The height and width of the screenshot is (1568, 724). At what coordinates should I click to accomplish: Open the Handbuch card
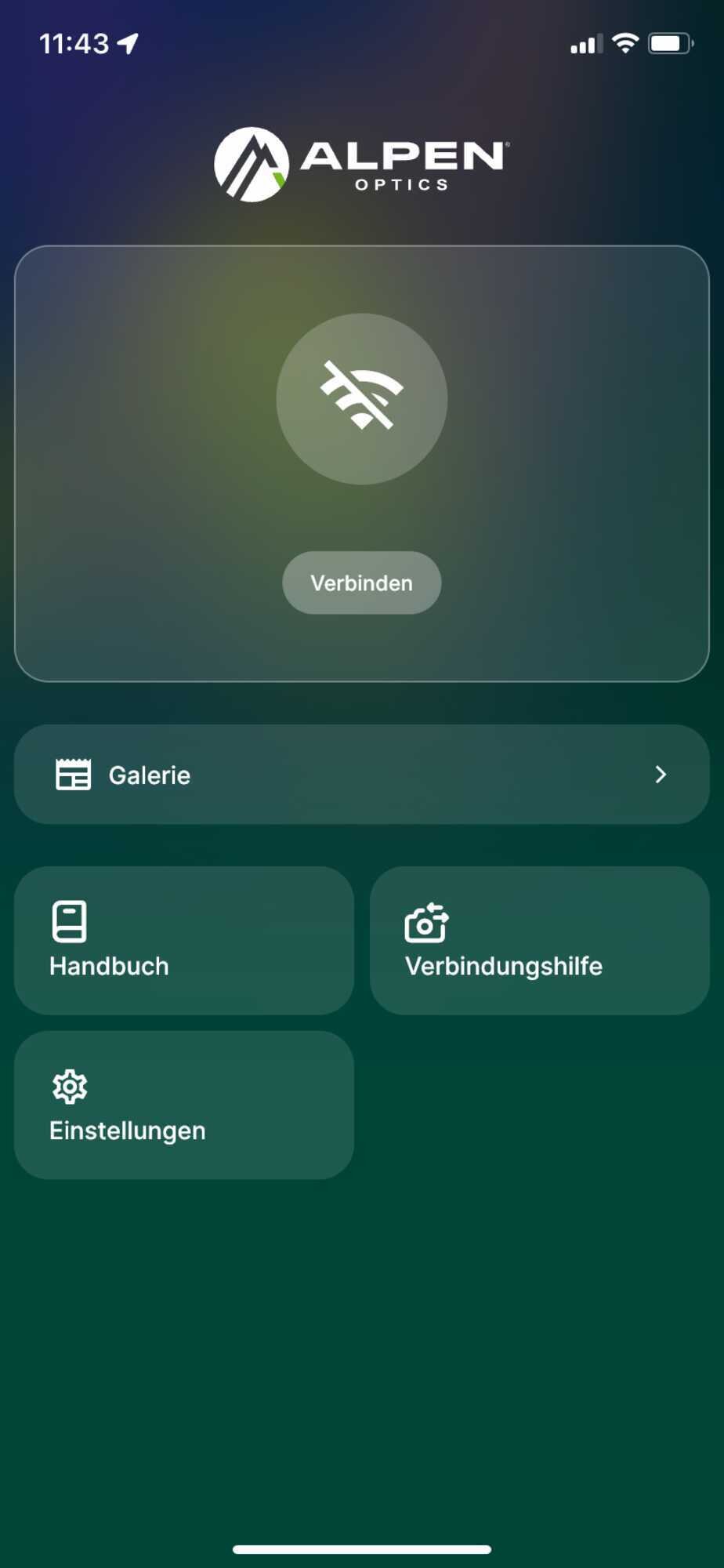pos(184,940)
